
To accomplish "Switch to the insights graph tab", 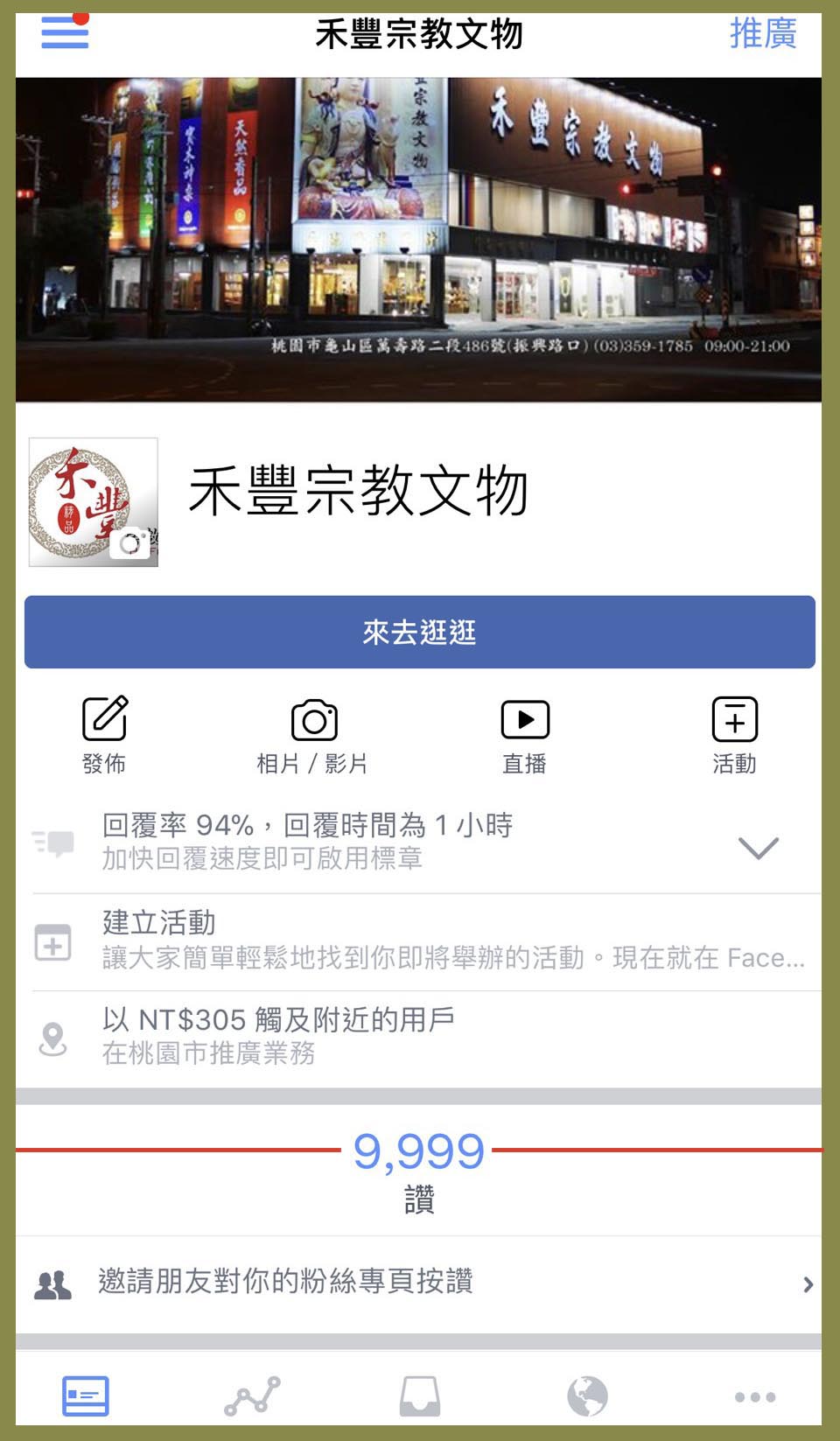I will click(252, 1396).
